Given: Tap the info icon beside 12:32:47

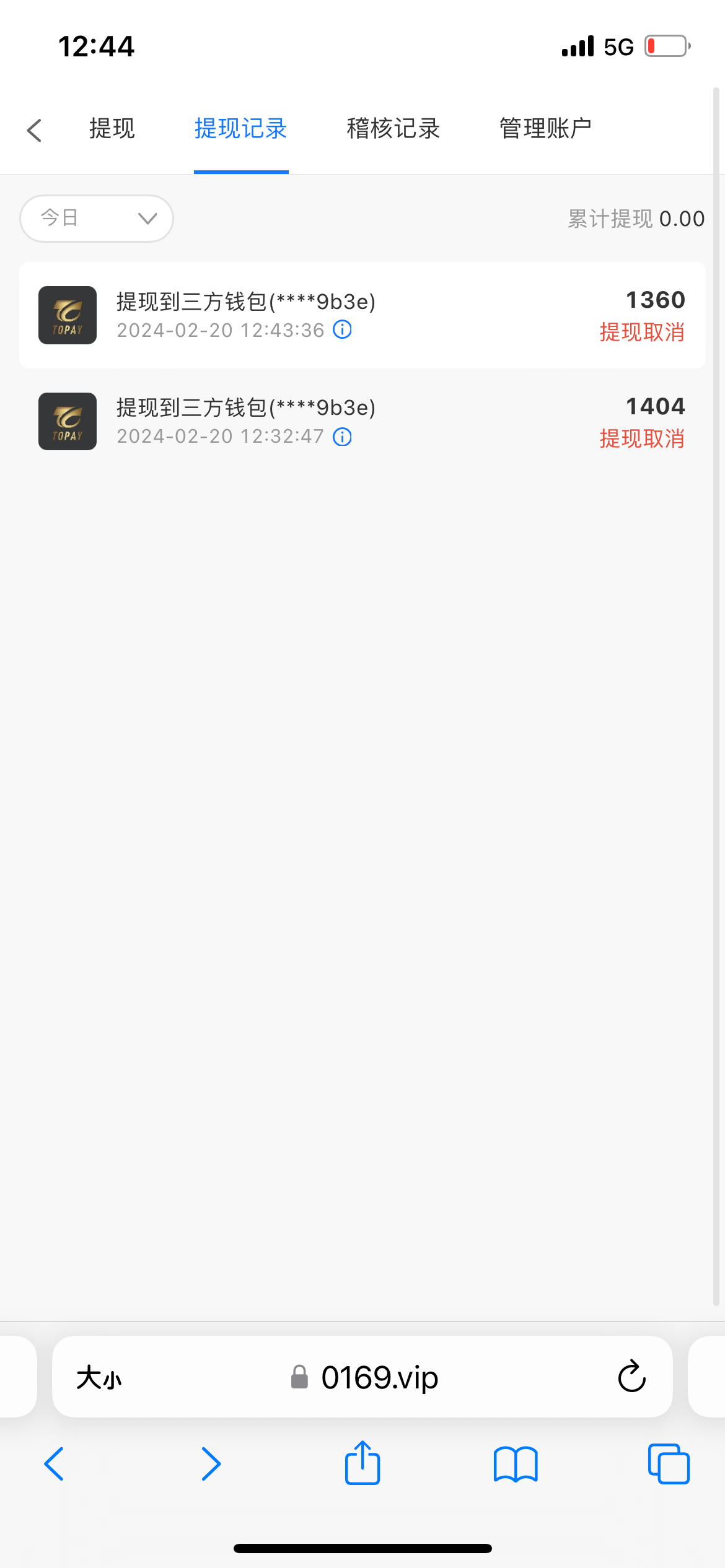Looking at the screenshot, I should pos(342,437).
